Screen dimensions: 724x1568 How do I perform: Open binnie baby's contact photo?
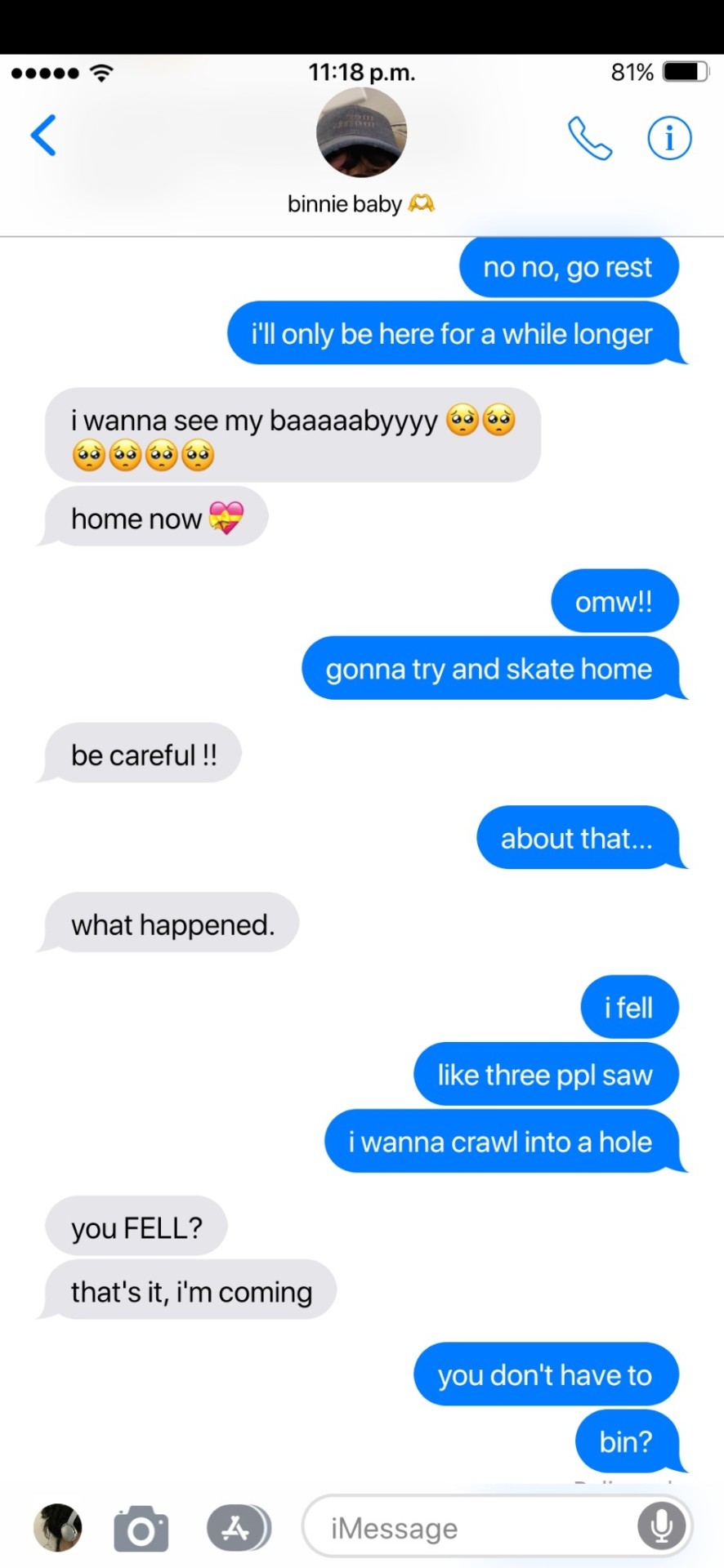click(361, 133)
